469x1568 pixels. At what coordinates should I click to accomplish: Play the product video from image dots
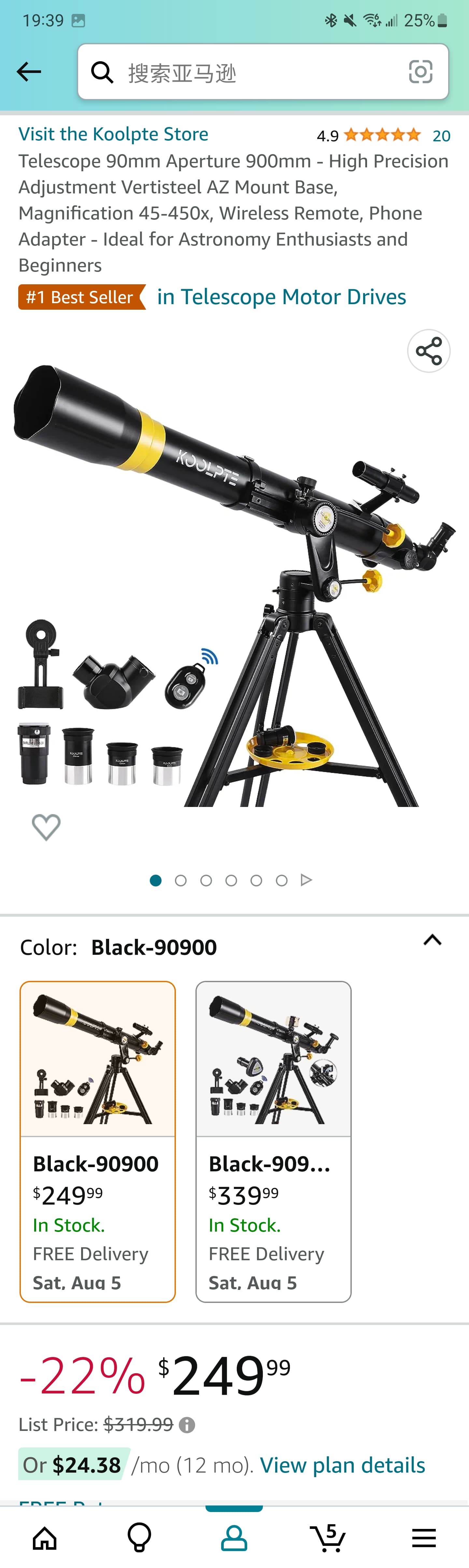tap(306, 880)
